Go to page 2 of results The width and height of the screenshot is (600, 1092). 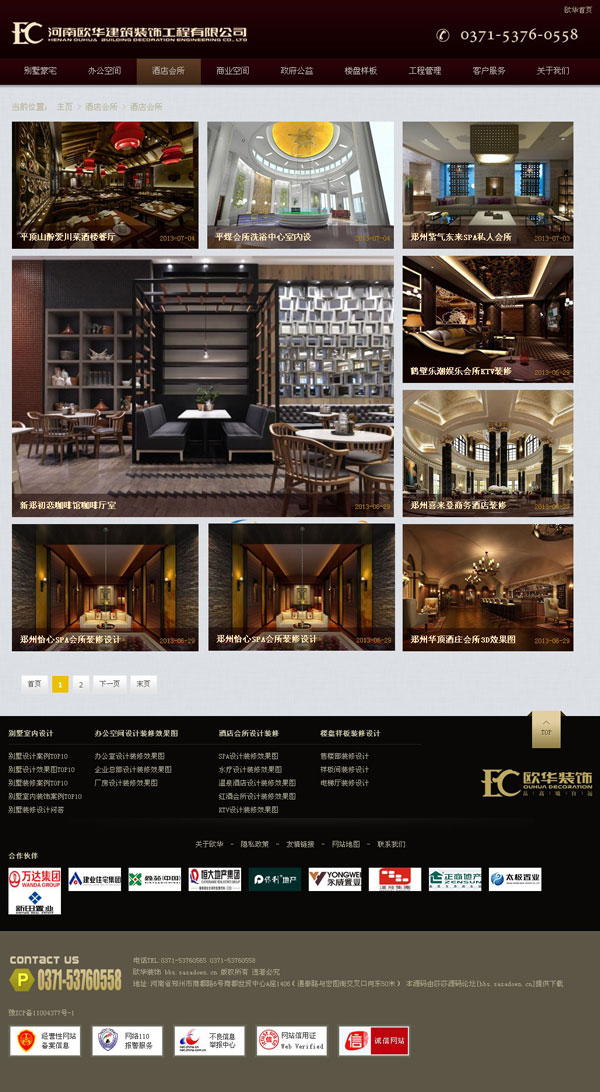click(81, 684)
